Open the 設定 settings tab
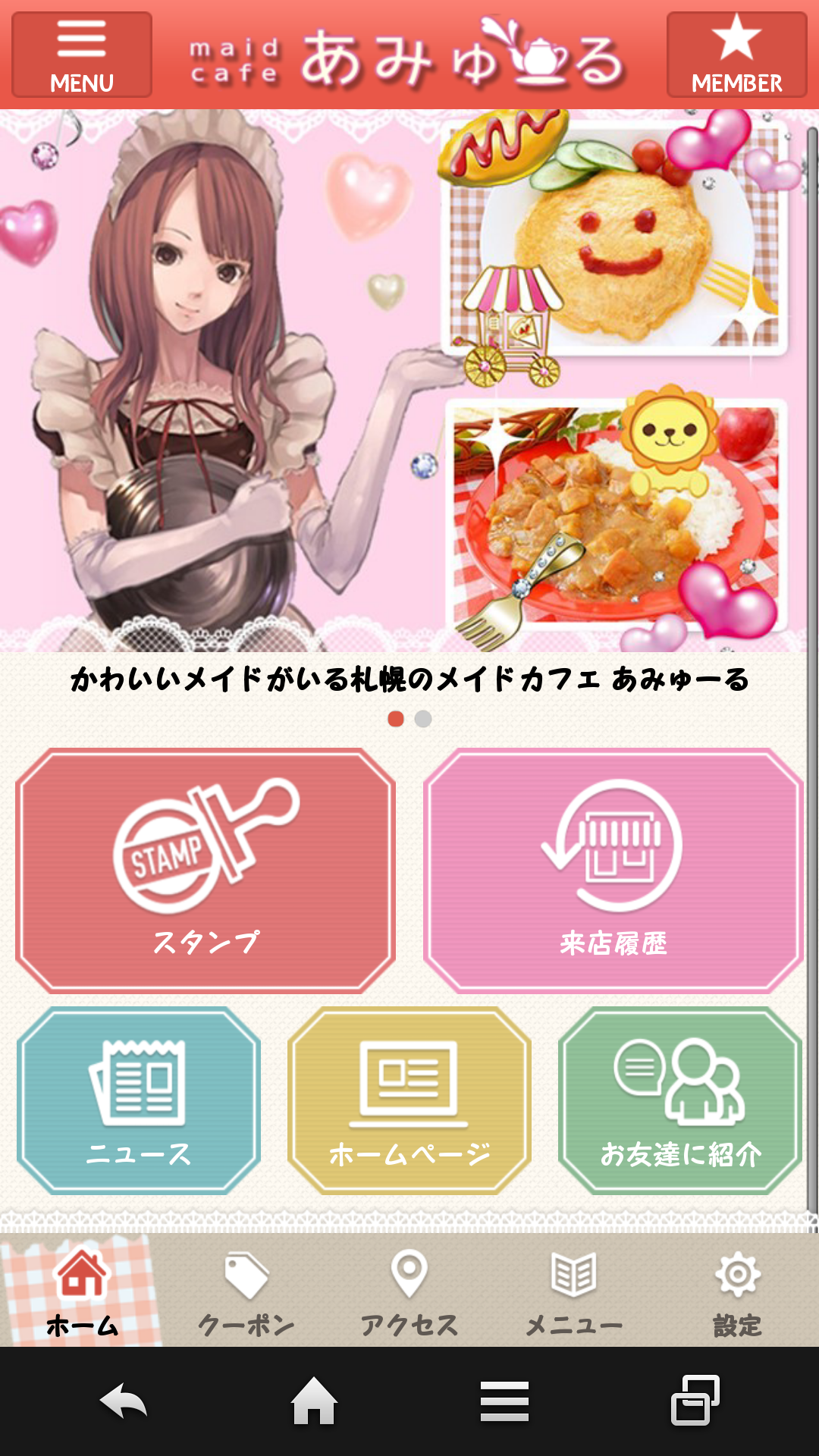 coord(737,1291)
